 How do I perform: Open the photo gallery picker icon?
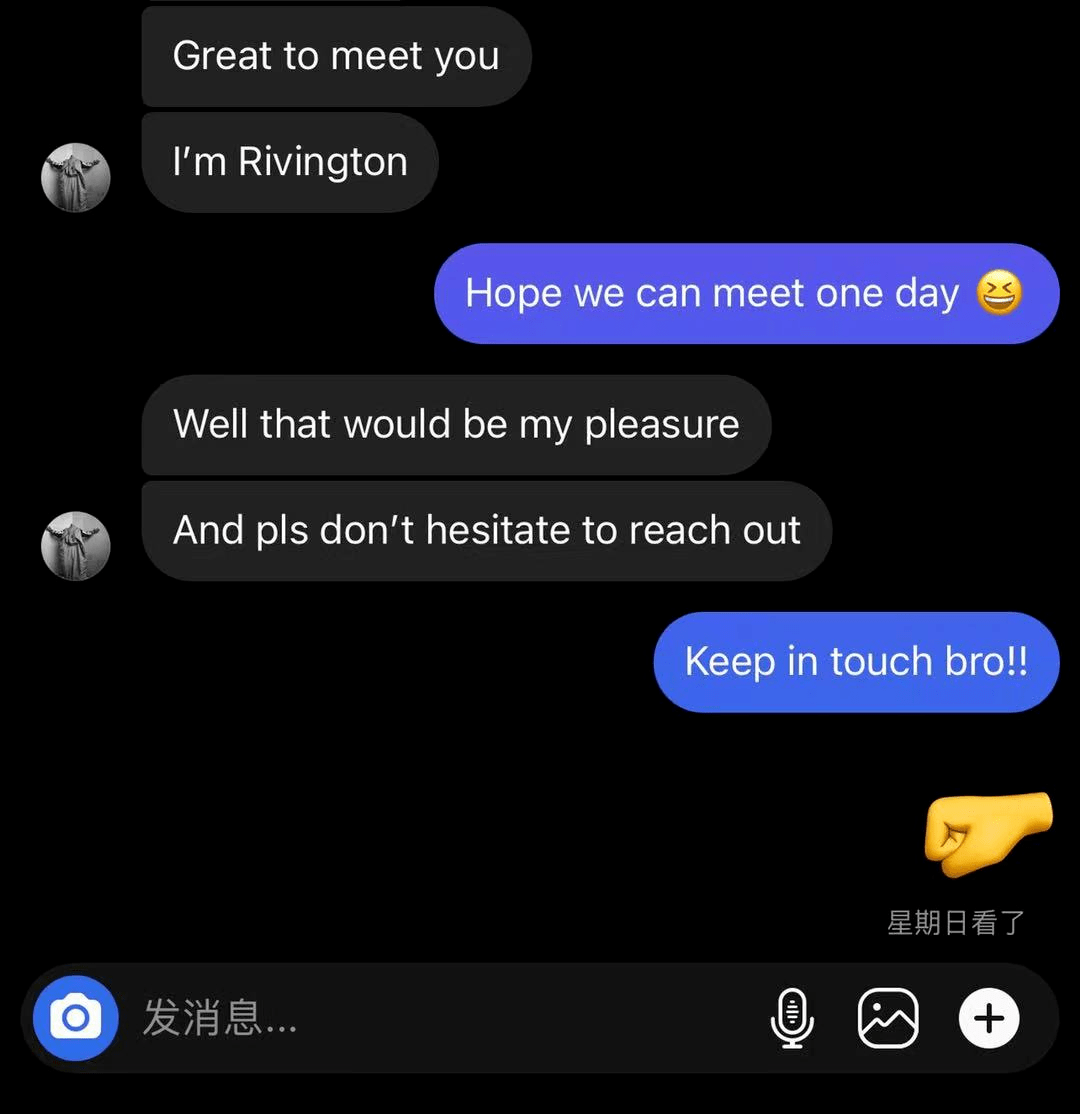click(888, 1017)
